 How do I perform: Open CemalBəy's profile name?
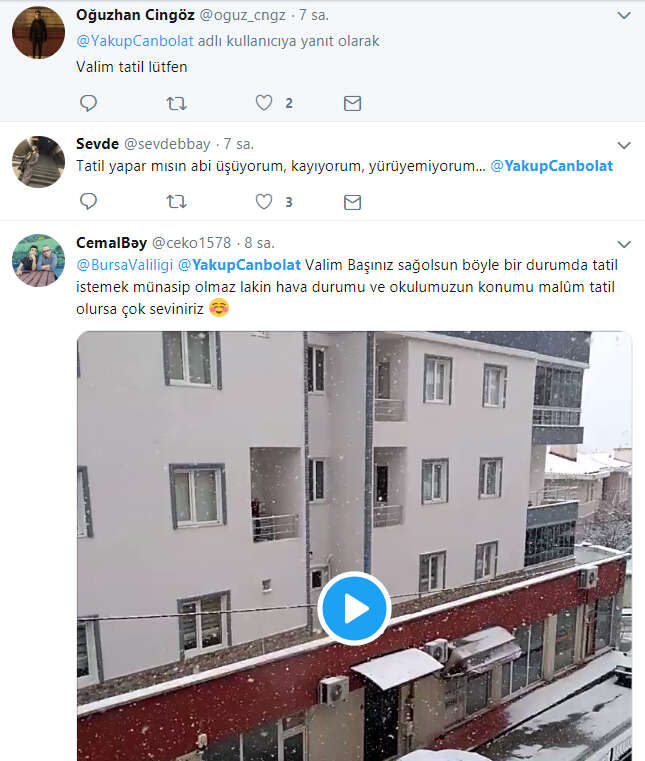(x=111, y=243)
